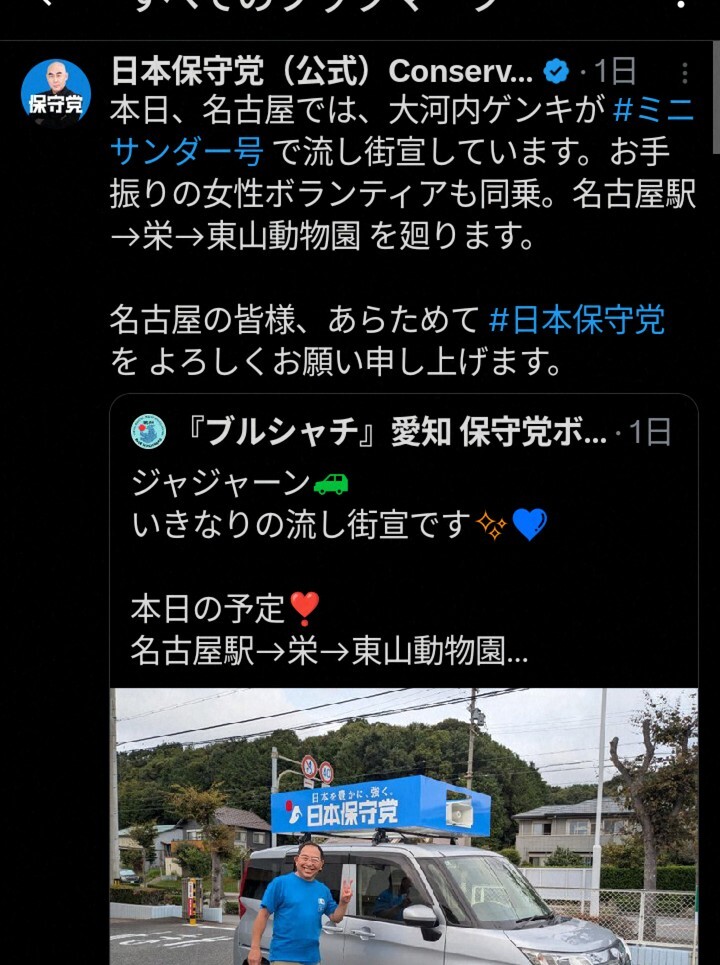Go back with the top arrow
720x965 pixels.
(38, 8)
